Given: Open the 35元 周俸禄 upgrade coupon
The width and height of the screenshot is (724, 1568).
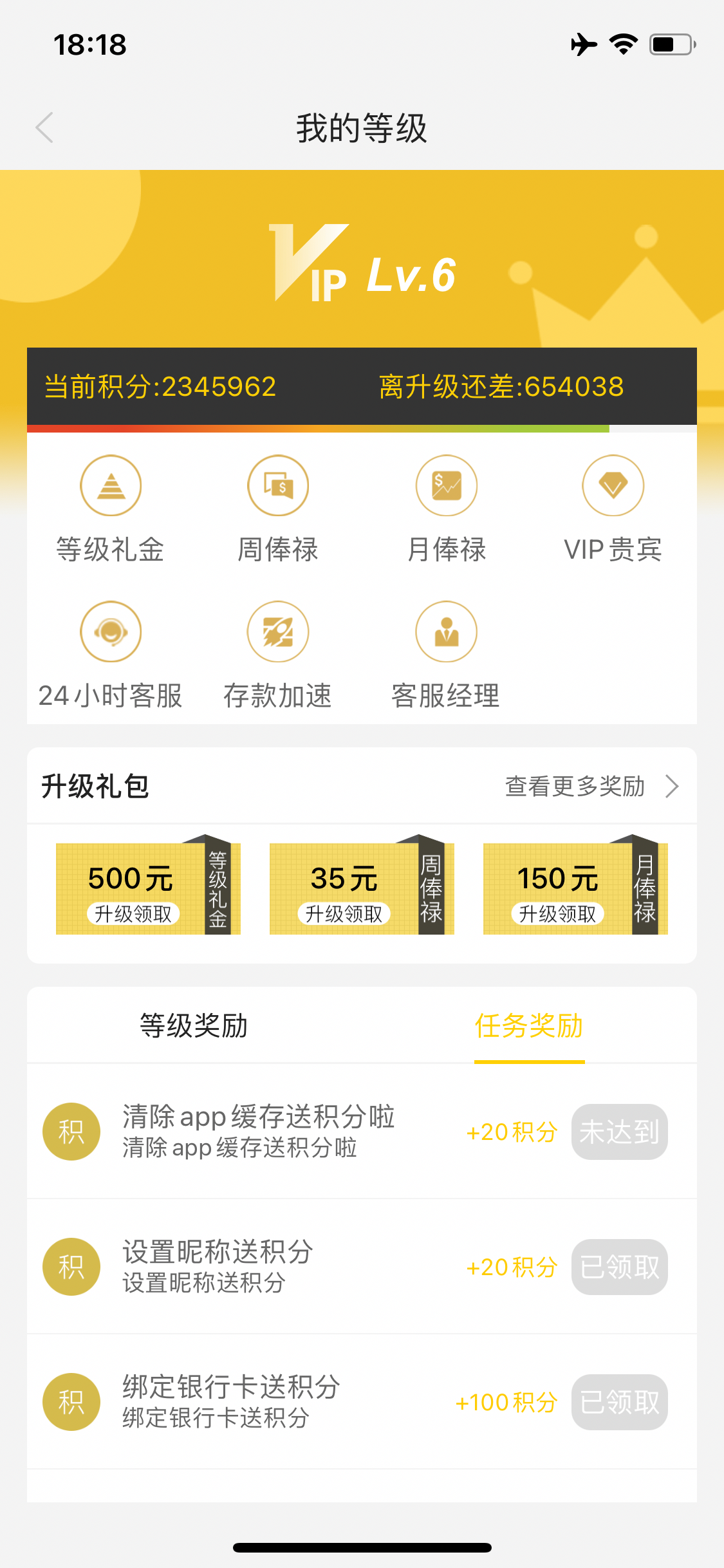Looking at the screenshot, I should (362, 888).
